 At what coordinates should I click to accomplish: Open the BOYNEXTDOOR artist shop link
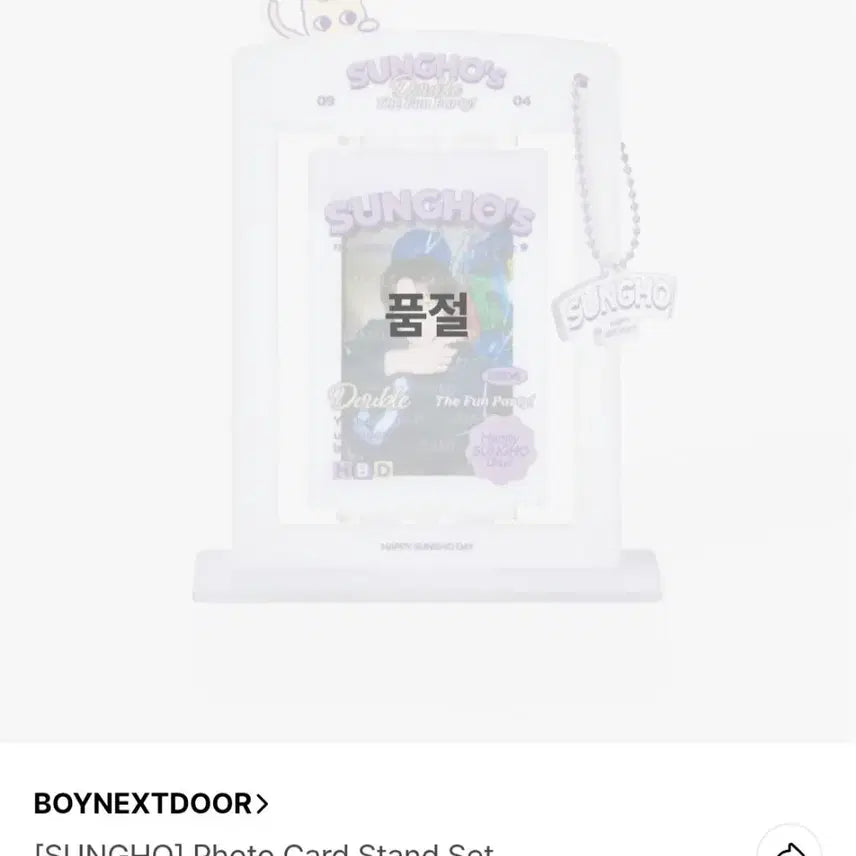click(151, 803)
